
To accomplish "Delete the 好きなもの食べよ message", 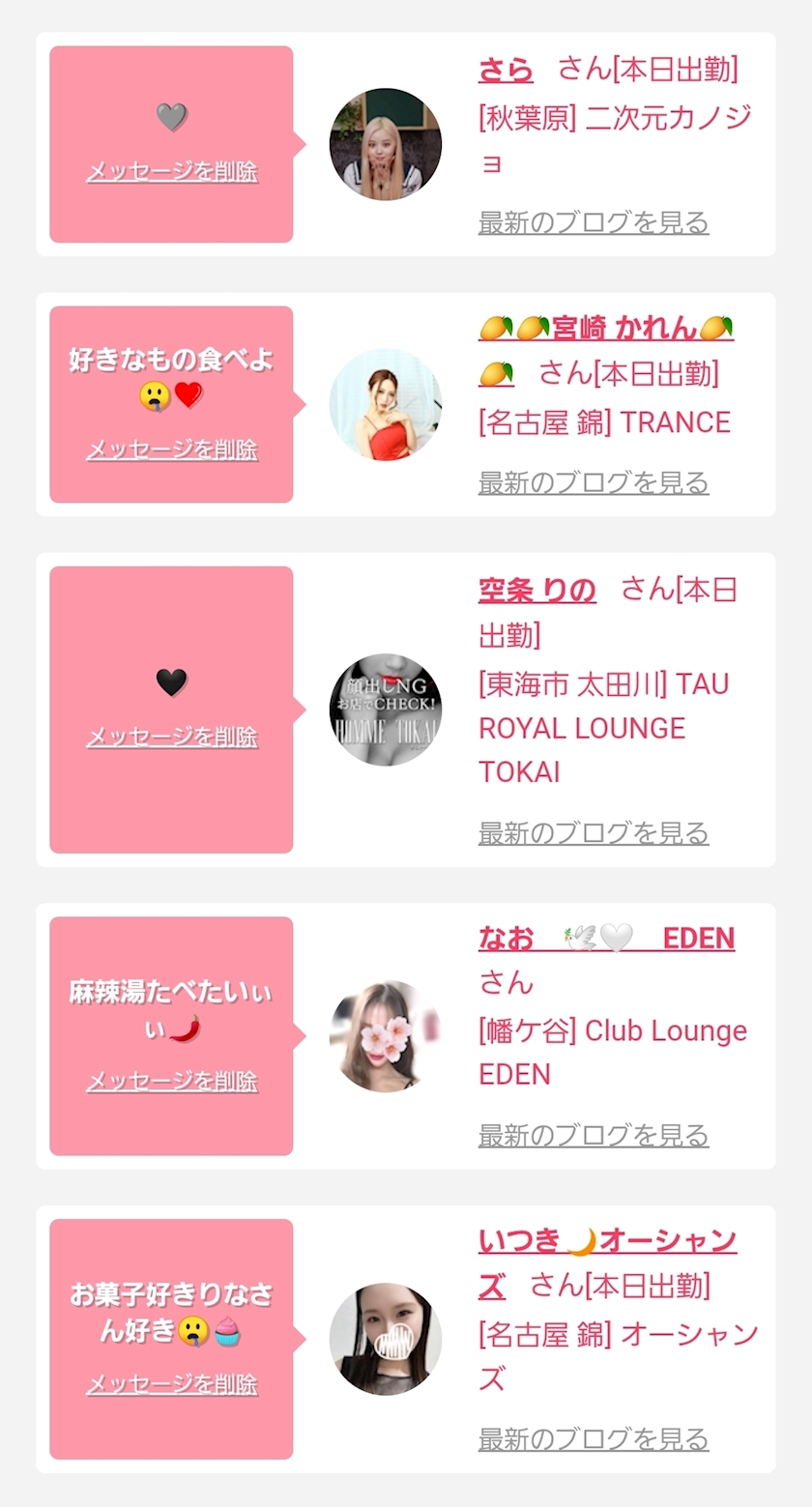I will [x=172, y=449].
